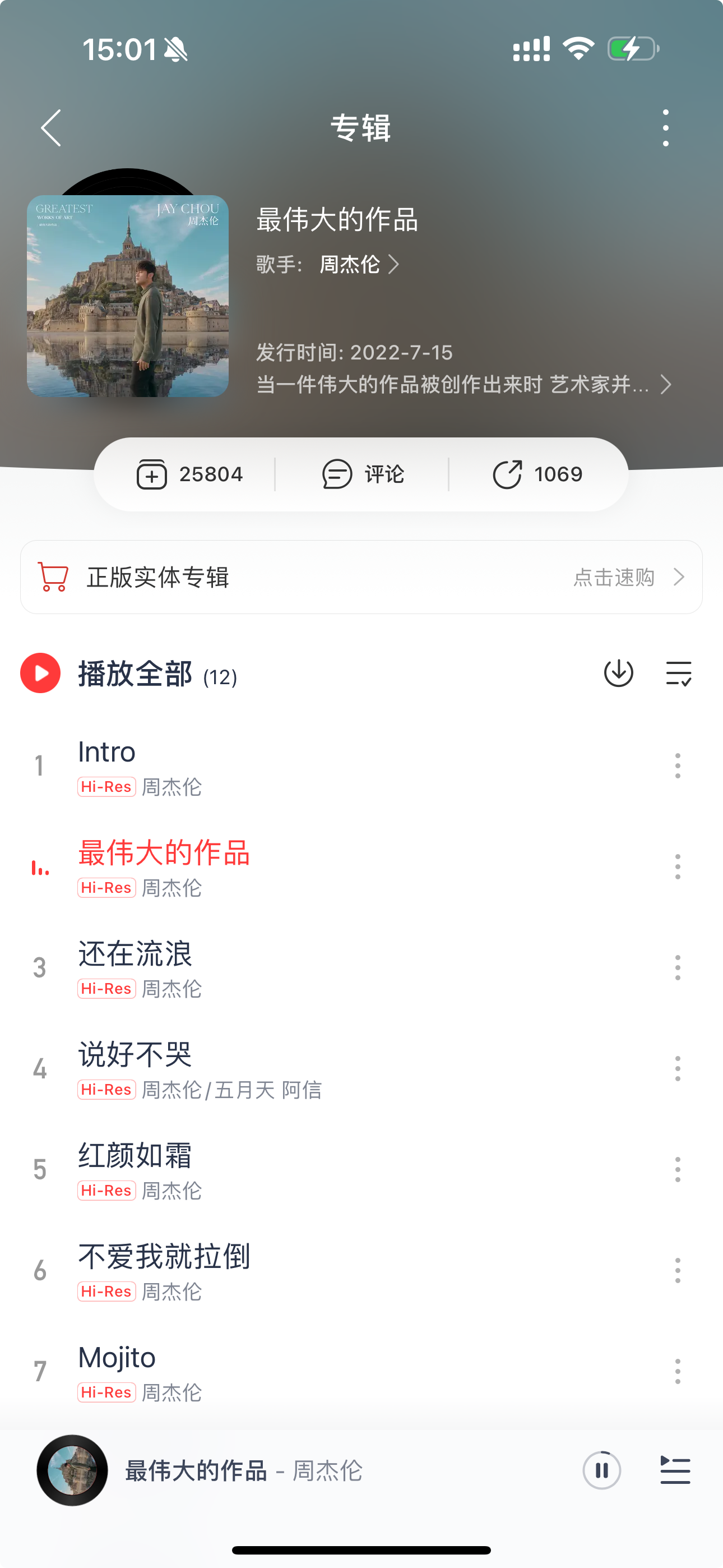This screenshot has width=723, height=1568.
Task: Open the play queue list
Action: click(675, 1470)
